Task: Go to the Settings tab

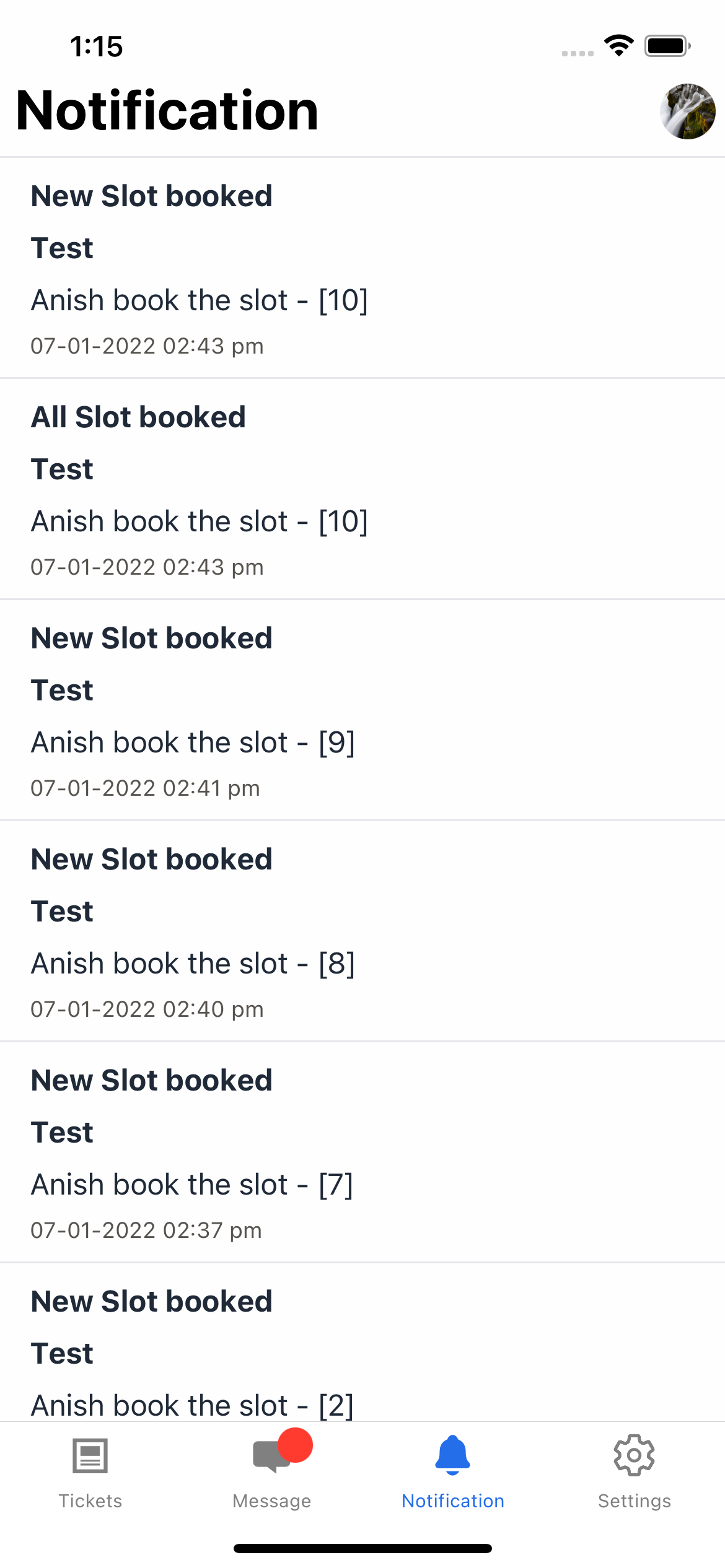Action: (x=634, y=1472)
